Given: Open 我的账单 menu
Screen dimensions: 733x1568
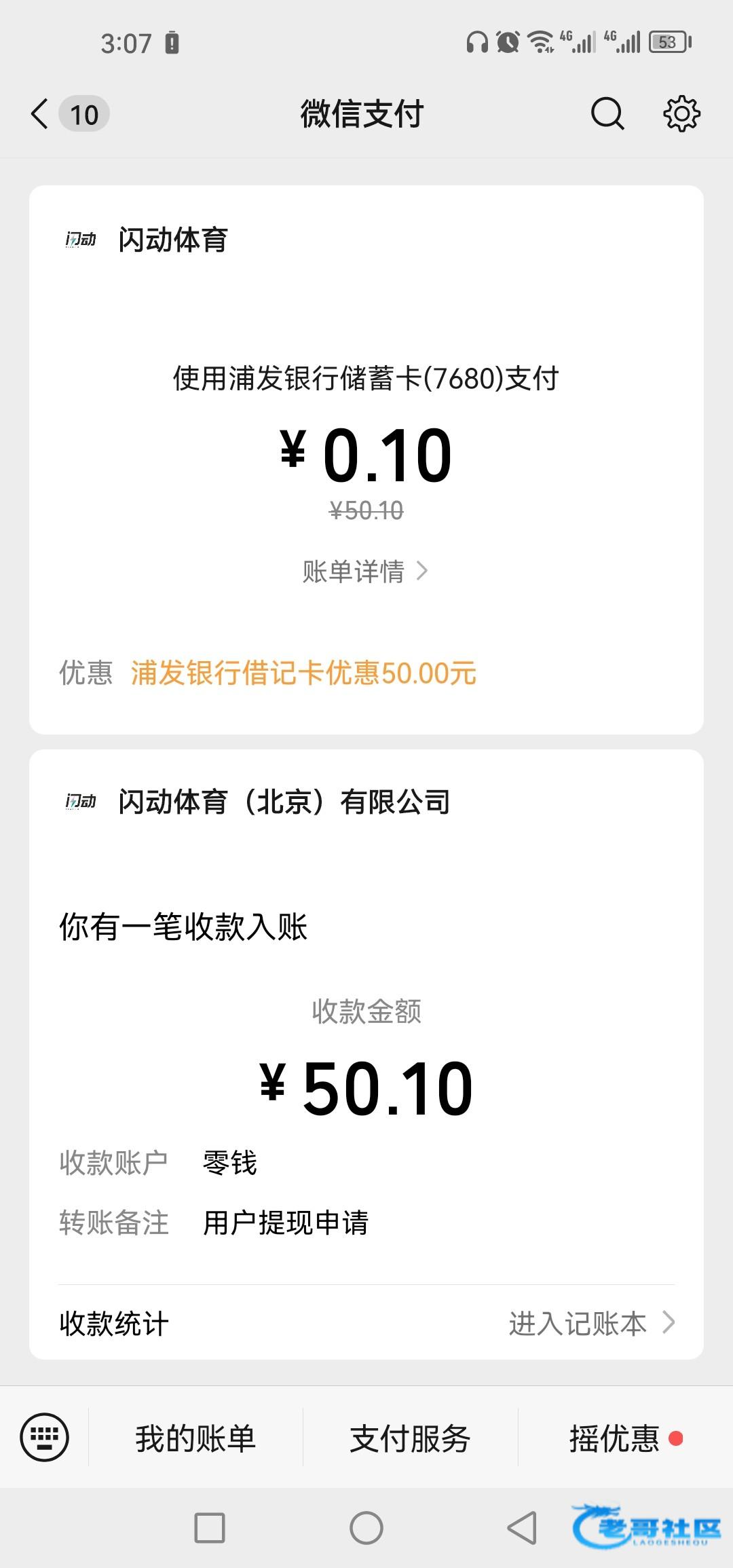Looking at the screenshot, I should click(x=195, y=1438).
